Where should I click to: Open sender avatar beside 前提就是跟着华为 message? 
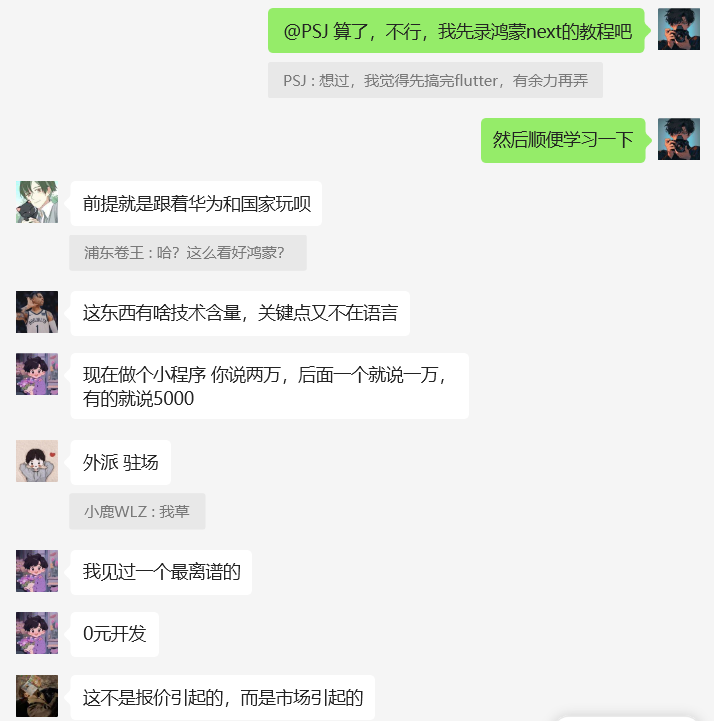tap(37, 202)
